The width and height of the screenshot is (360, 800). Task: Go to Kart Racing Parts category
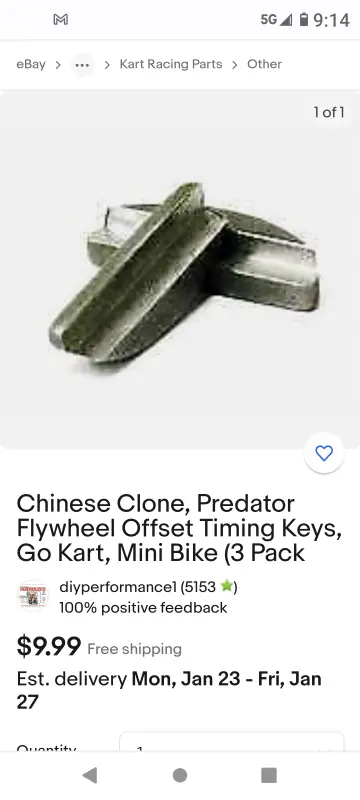pyautogui.click(x=171, y=64)
